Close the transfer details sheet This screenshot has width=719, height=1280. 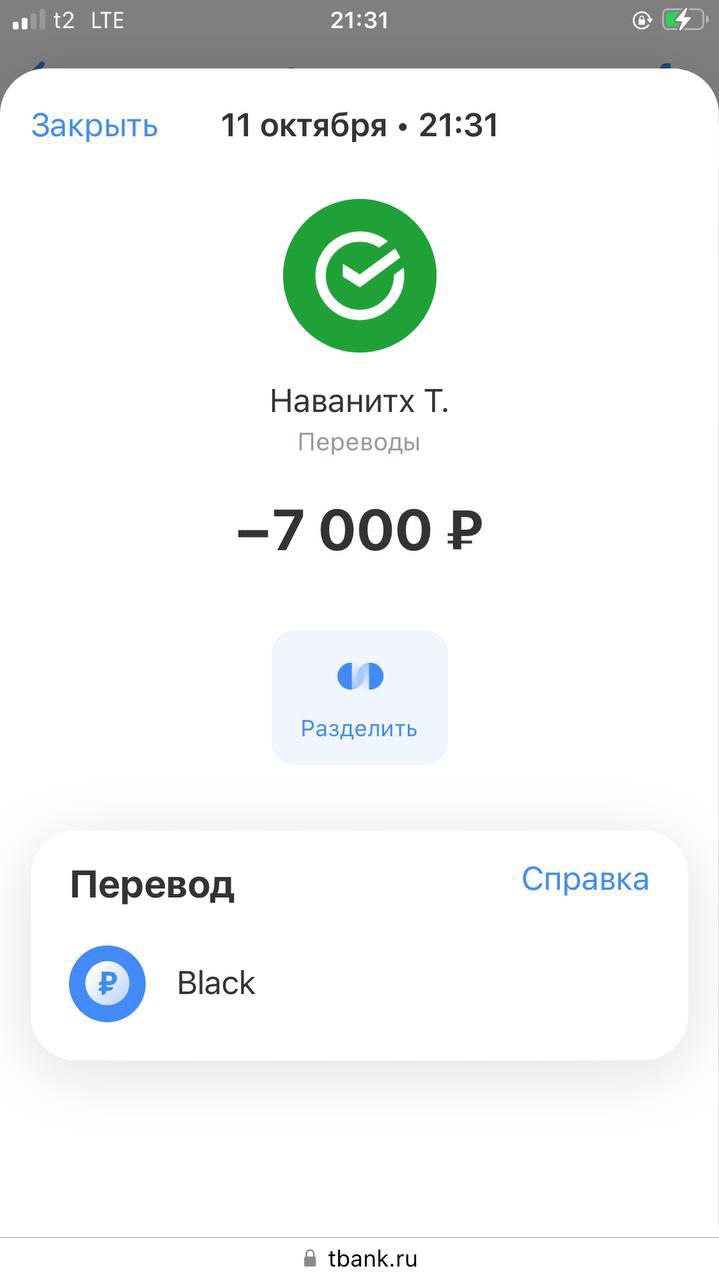(x=94, y=126)
